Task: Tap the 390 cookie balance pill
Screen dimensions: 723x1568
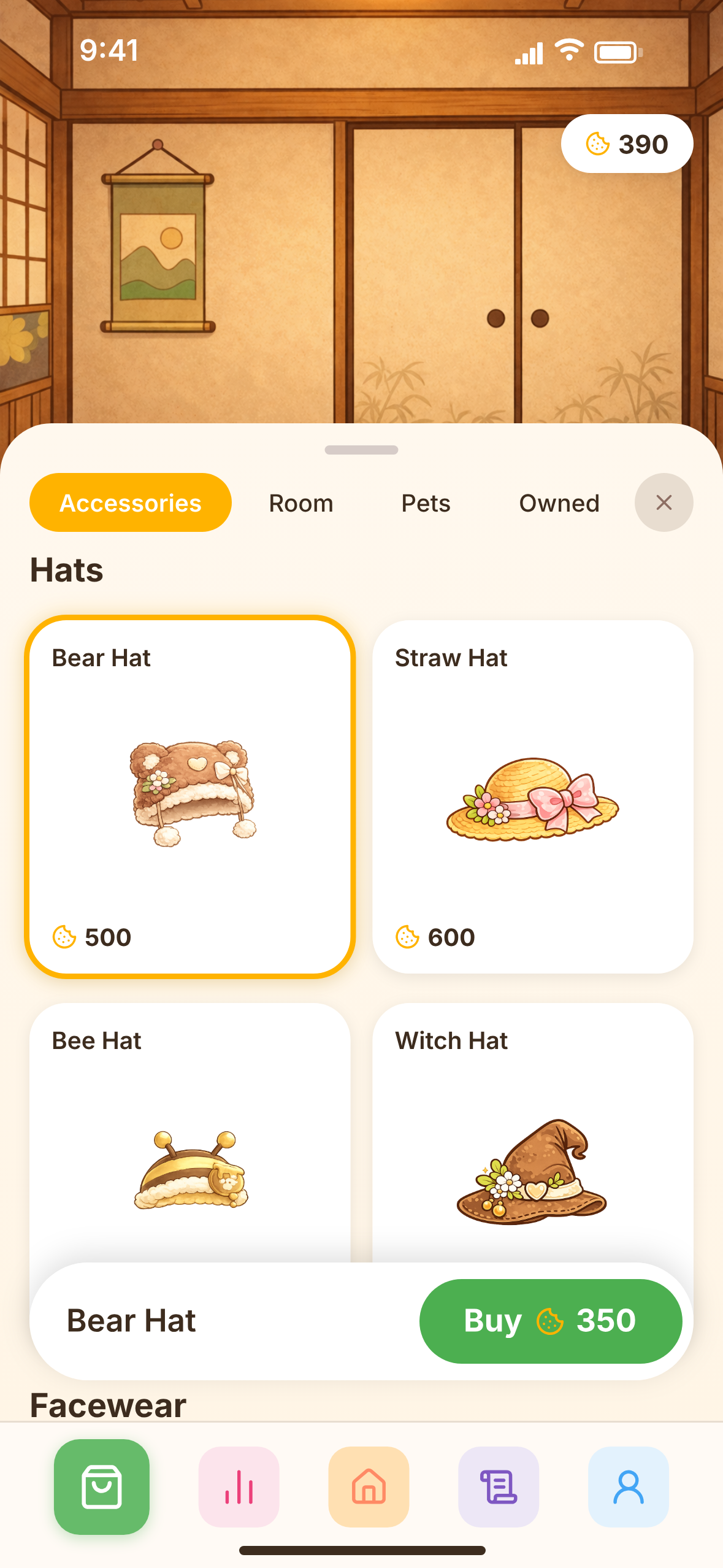Action: coord(627,144)
